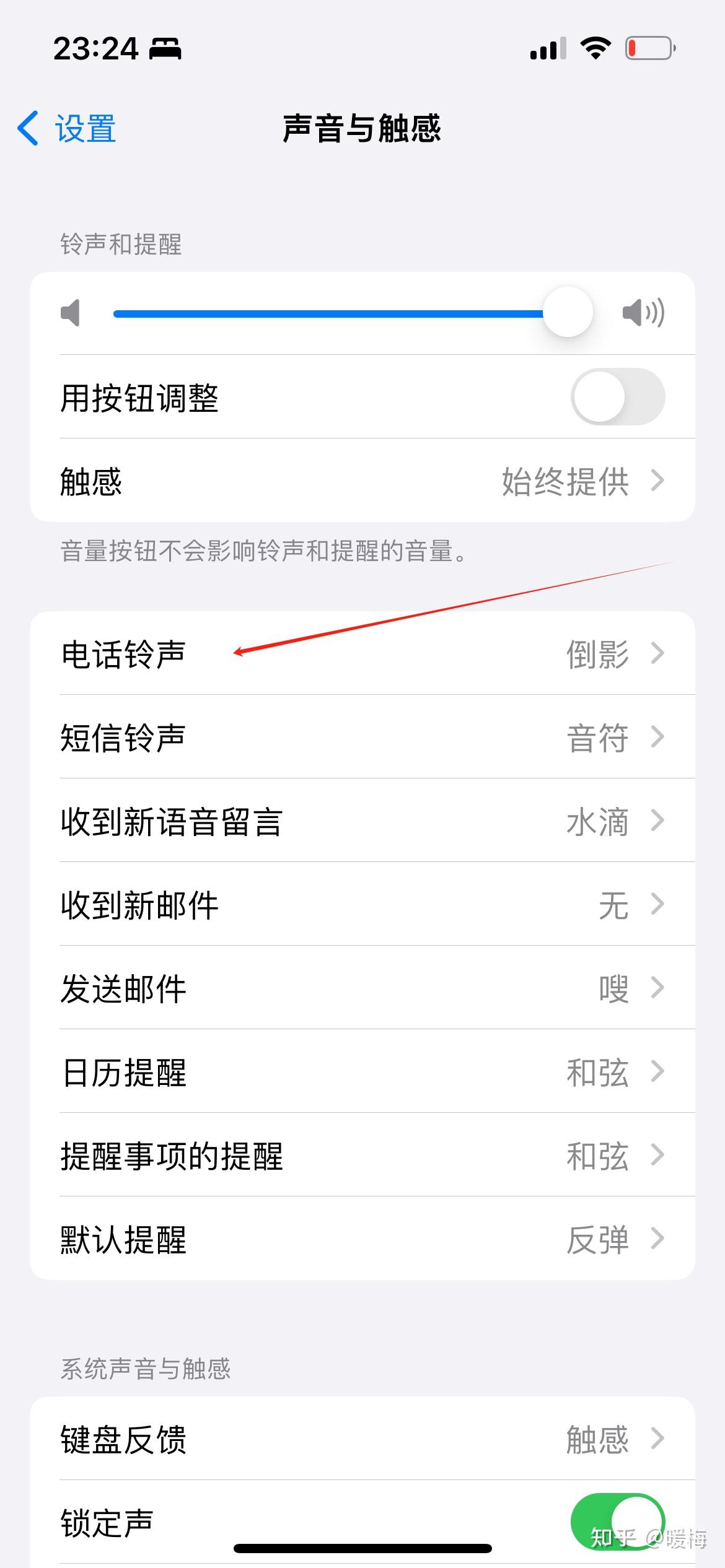Open 短信铃声 tone options

[x=362, y=737]
